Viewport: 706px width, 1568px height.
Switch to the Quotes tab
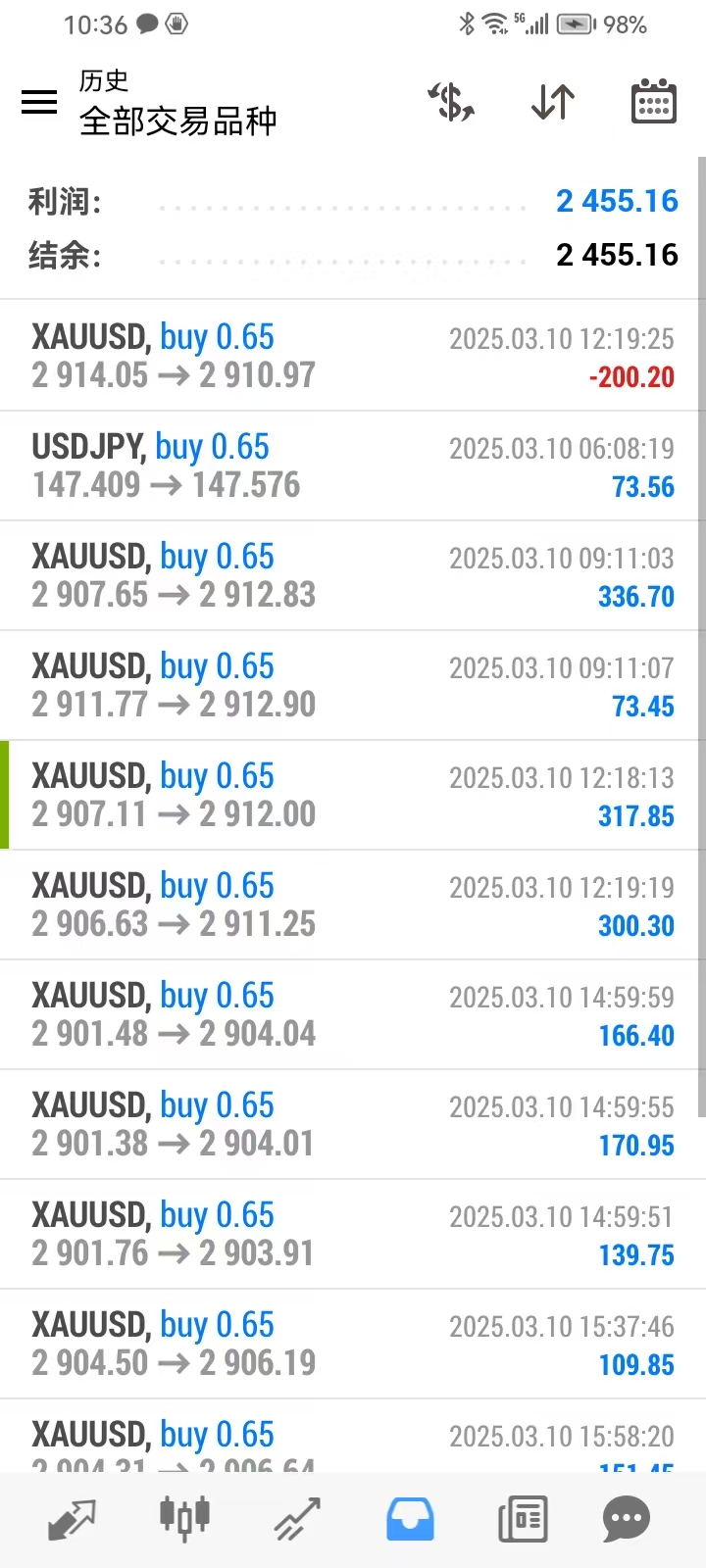[72, 1519]
